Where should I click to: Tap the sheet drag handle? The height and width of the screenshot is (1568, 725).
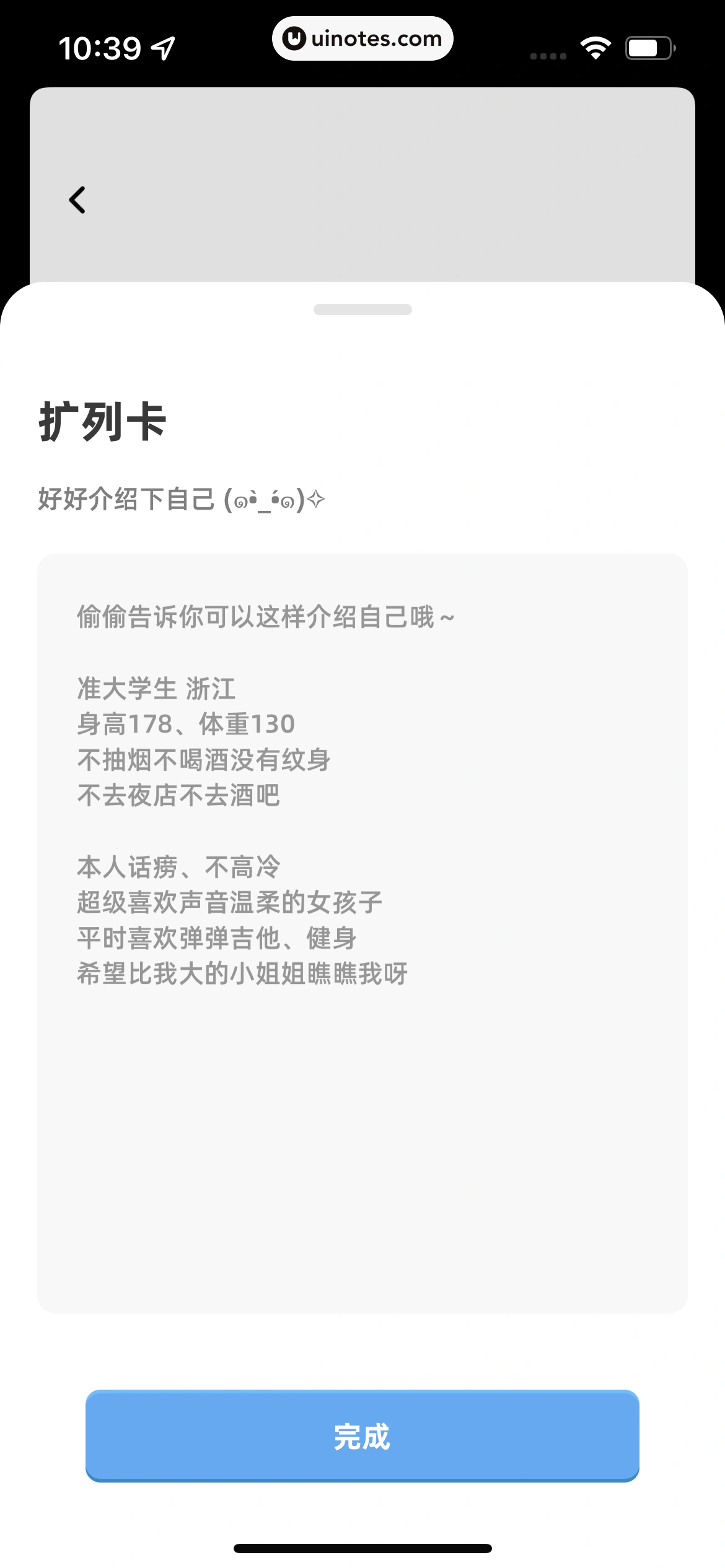coord(362,310)
